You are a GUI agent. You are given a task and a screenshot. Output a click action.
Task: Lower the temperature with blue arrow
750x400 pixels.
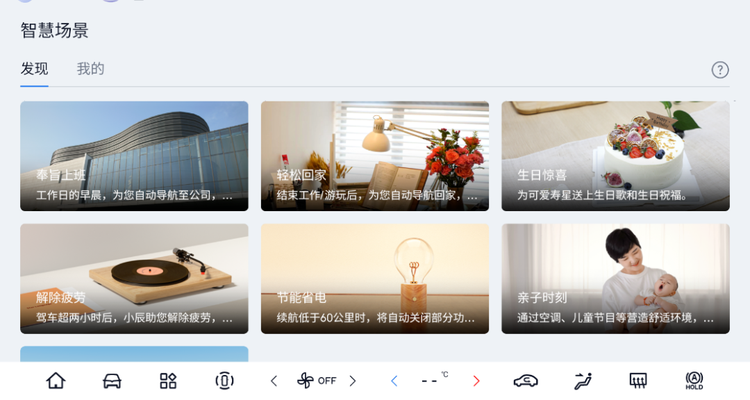pos(394,381)
